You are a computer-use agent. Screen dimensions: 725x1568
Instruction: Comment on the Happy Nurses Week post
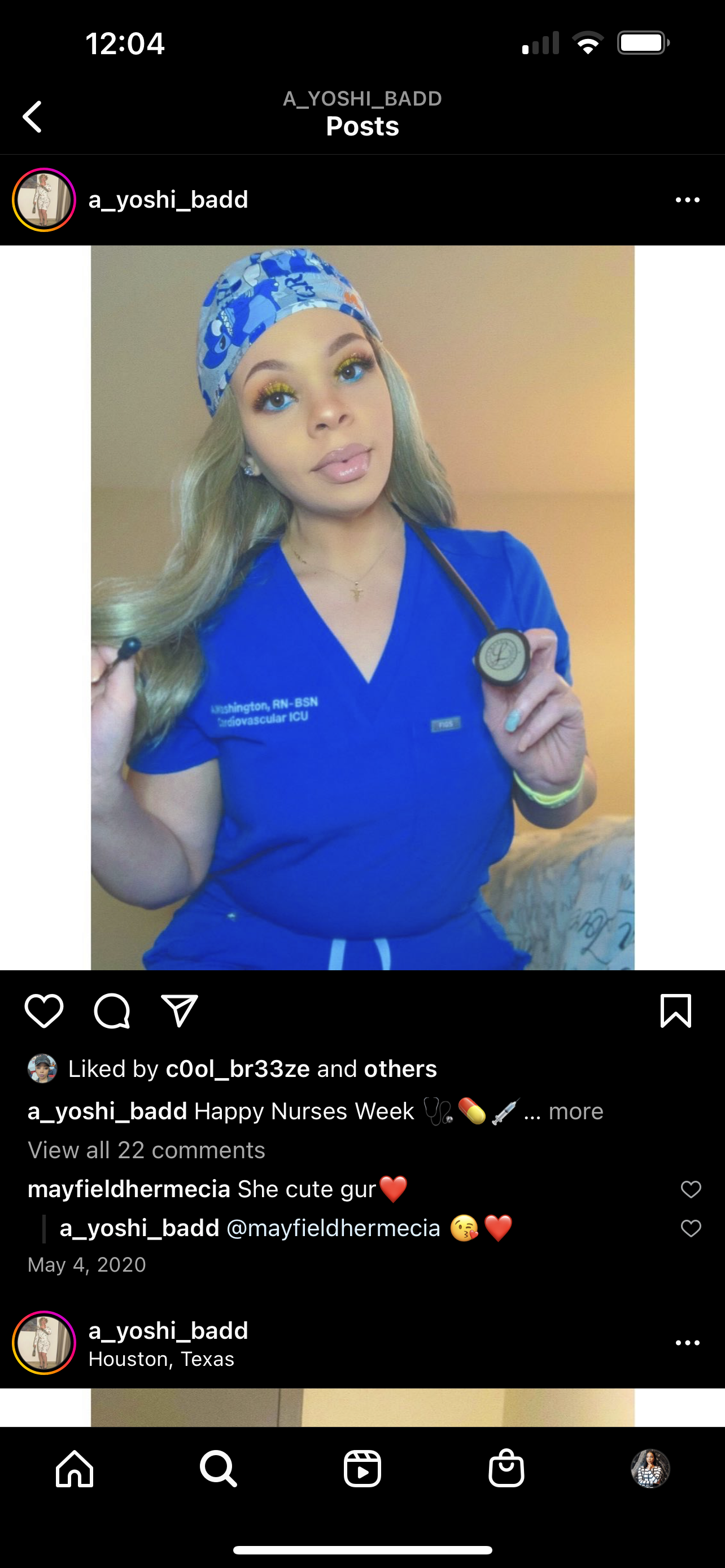tap(112, 1011)
